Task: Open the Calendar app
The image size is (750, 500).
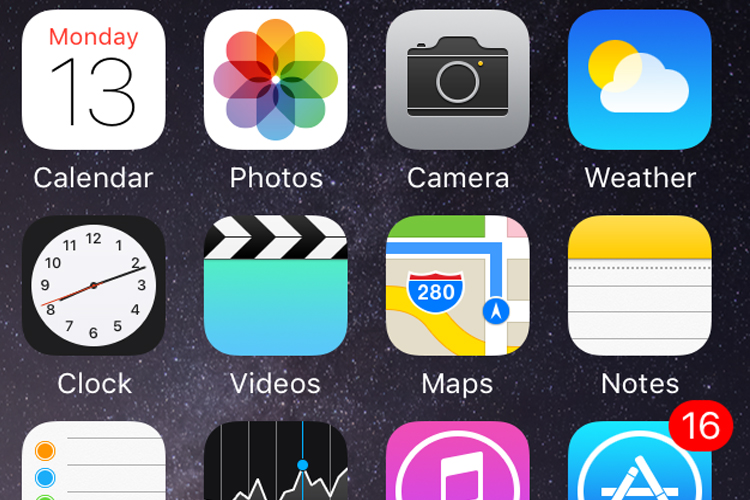Action: click(93, 80)
